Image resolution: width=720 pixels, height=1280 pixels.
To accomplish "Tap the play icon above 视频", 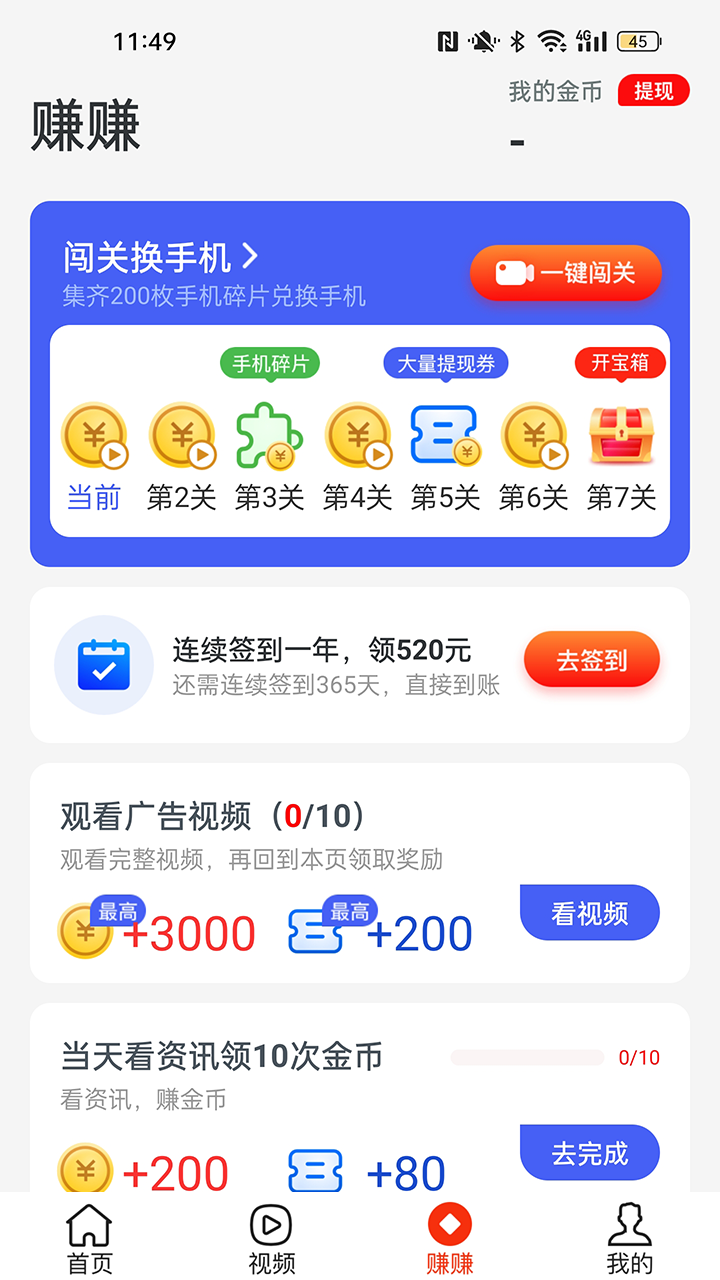I will click(268, 1221).
